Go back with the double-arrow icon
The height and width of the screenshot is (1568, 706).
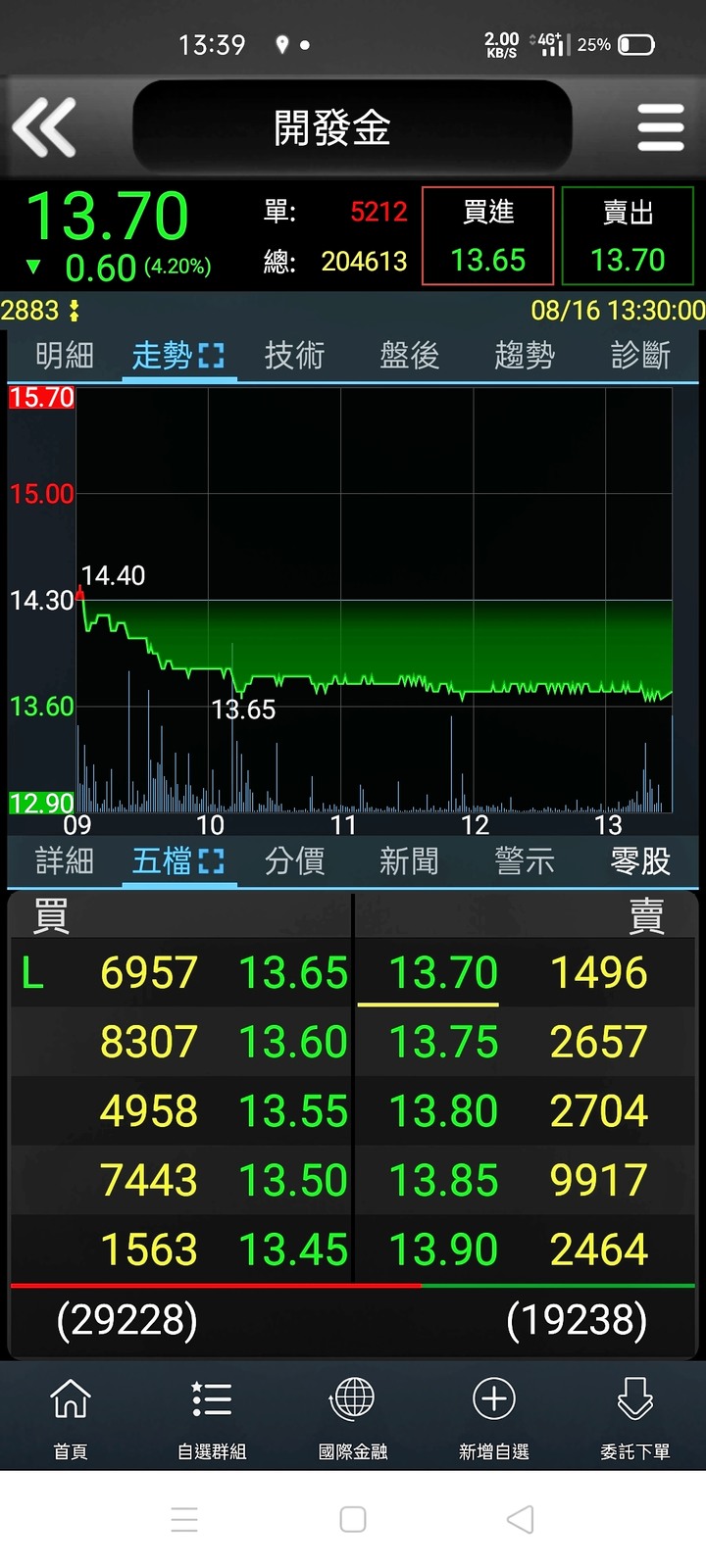coord(44,127)
